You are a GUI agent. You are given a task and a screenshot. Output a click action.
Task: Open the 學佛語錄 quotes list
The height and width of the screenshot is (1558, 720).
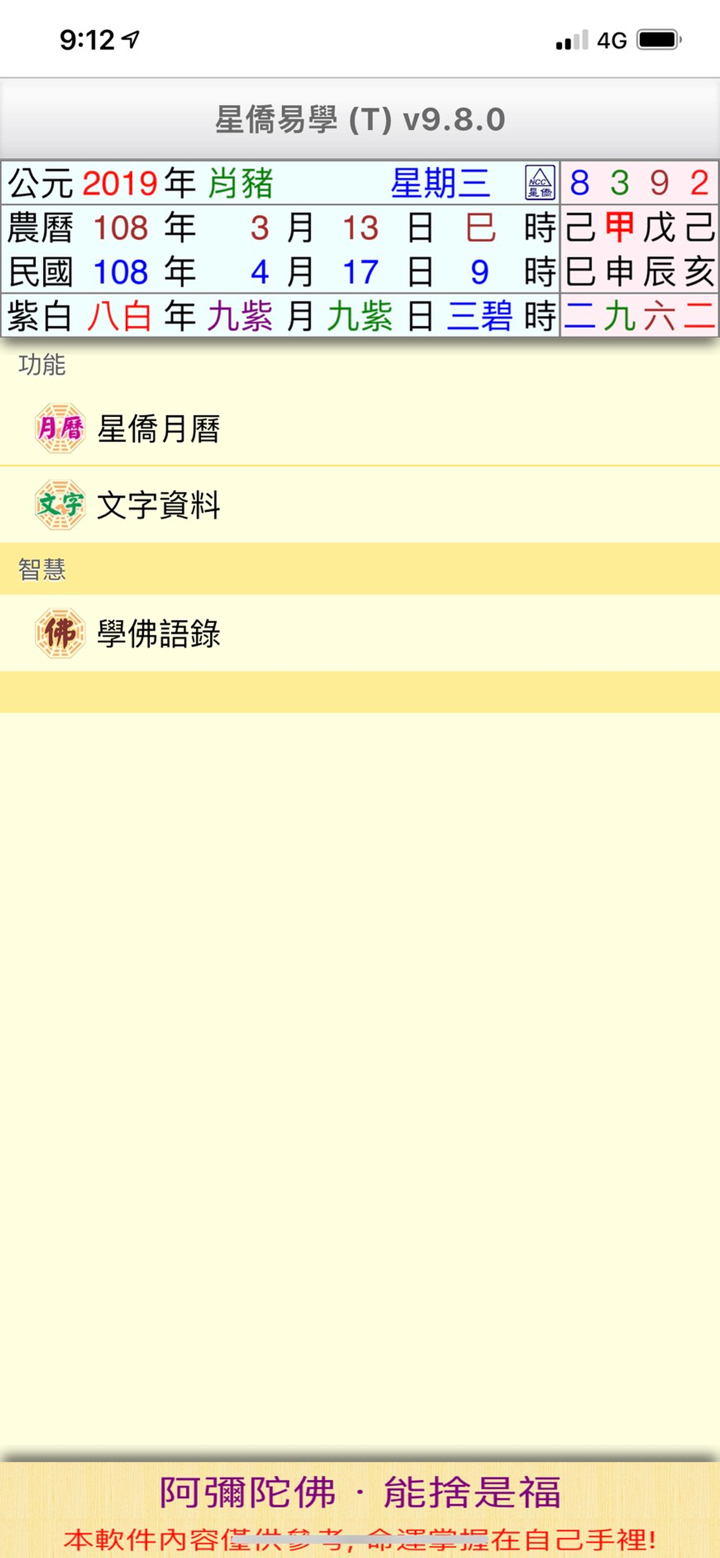[x=160, y=634]
